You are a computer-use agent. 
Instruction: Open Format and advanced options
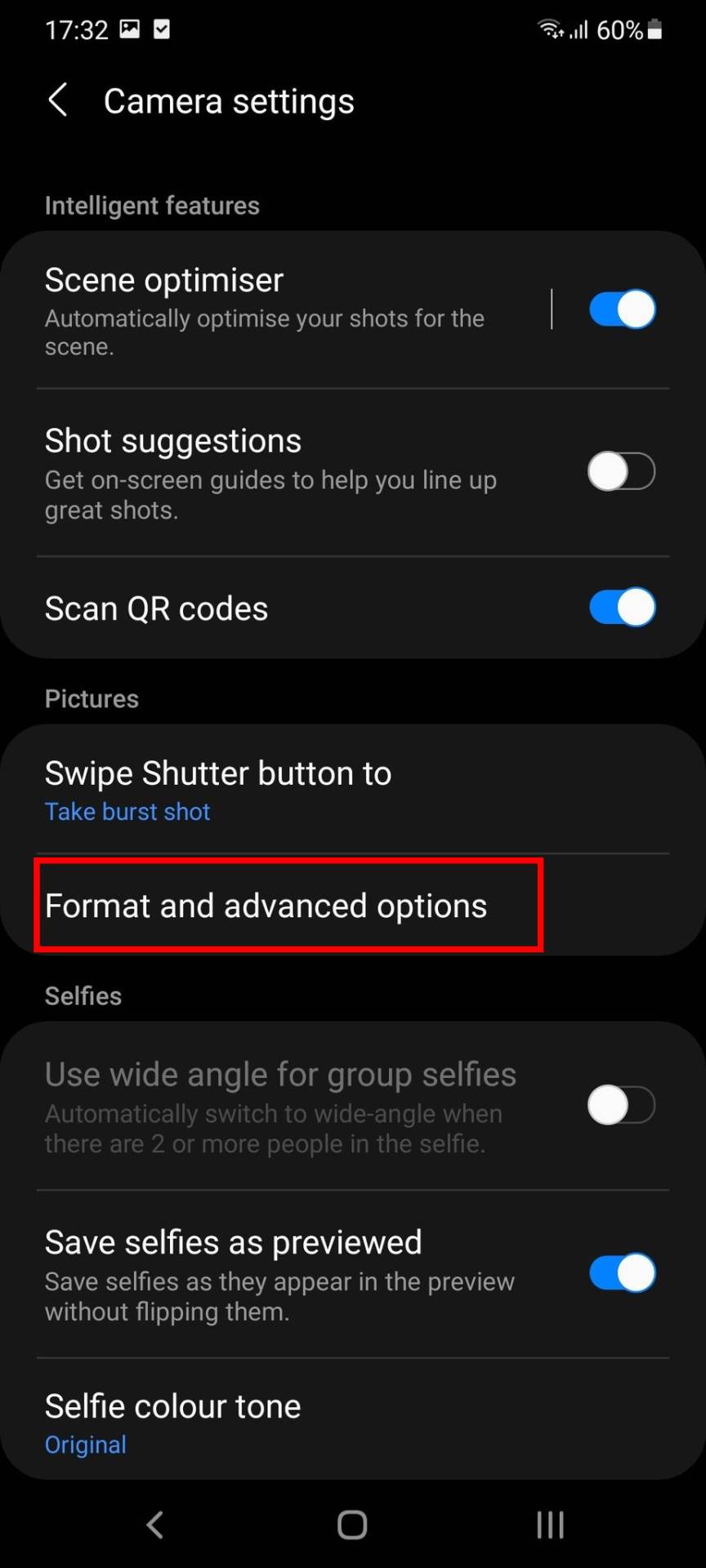pos(288,906)
